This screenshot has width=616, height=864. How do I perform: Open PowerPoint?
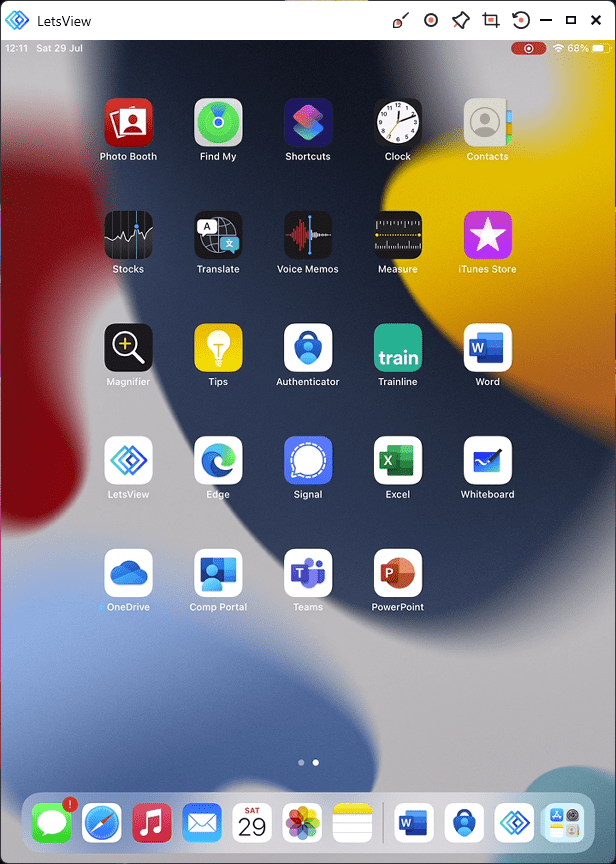tap(398, 573)
